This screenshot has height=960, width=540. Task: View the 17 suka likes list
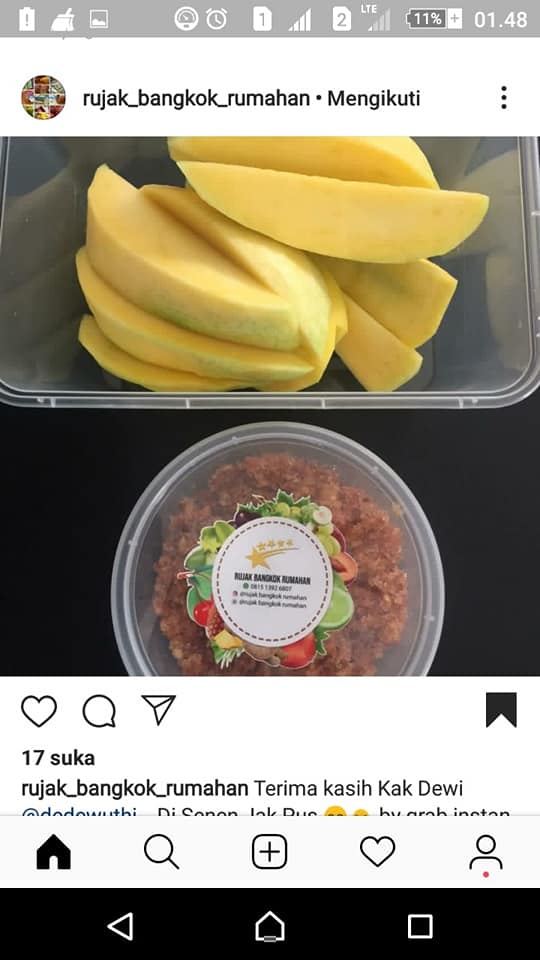(58, 758)
